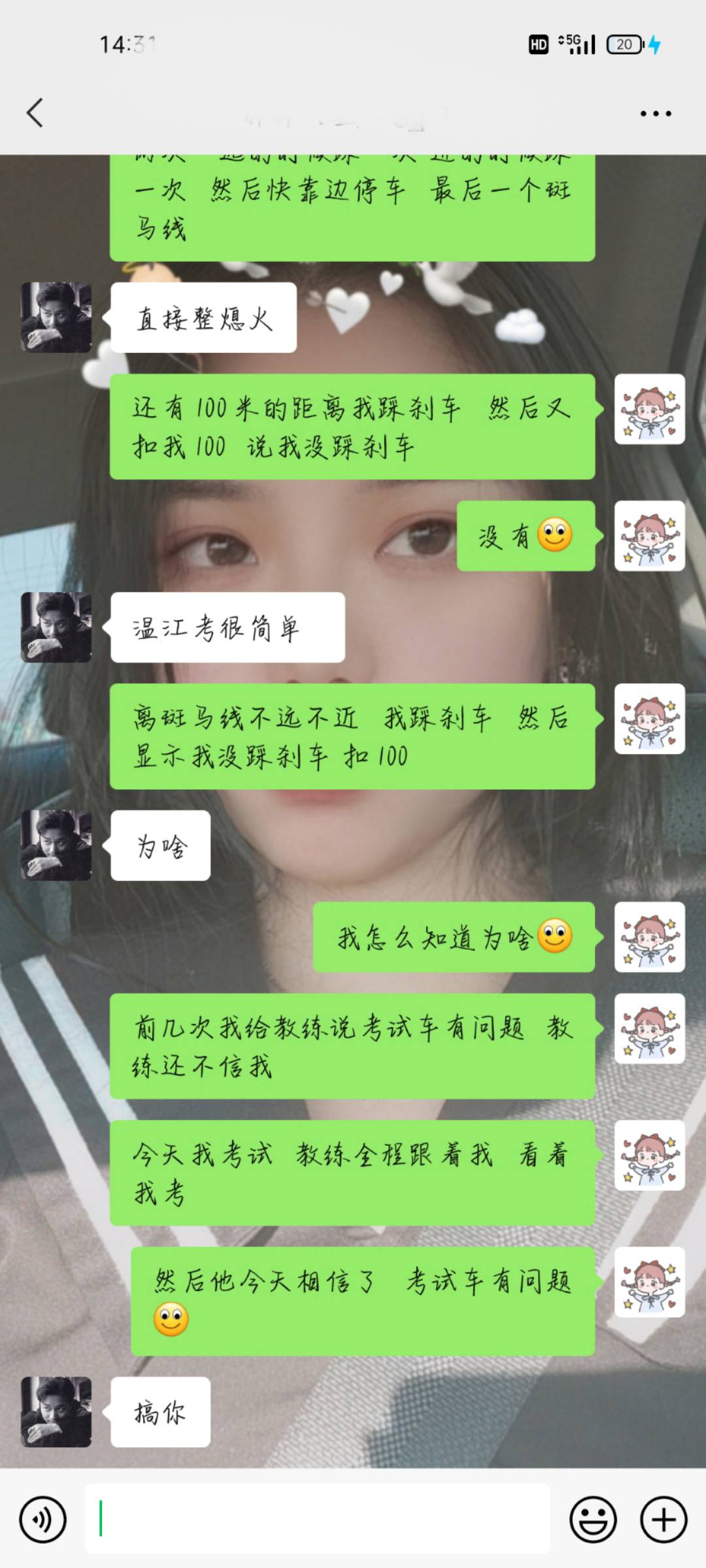
Task: Go back to the chat list
Action: coord(35,113)
